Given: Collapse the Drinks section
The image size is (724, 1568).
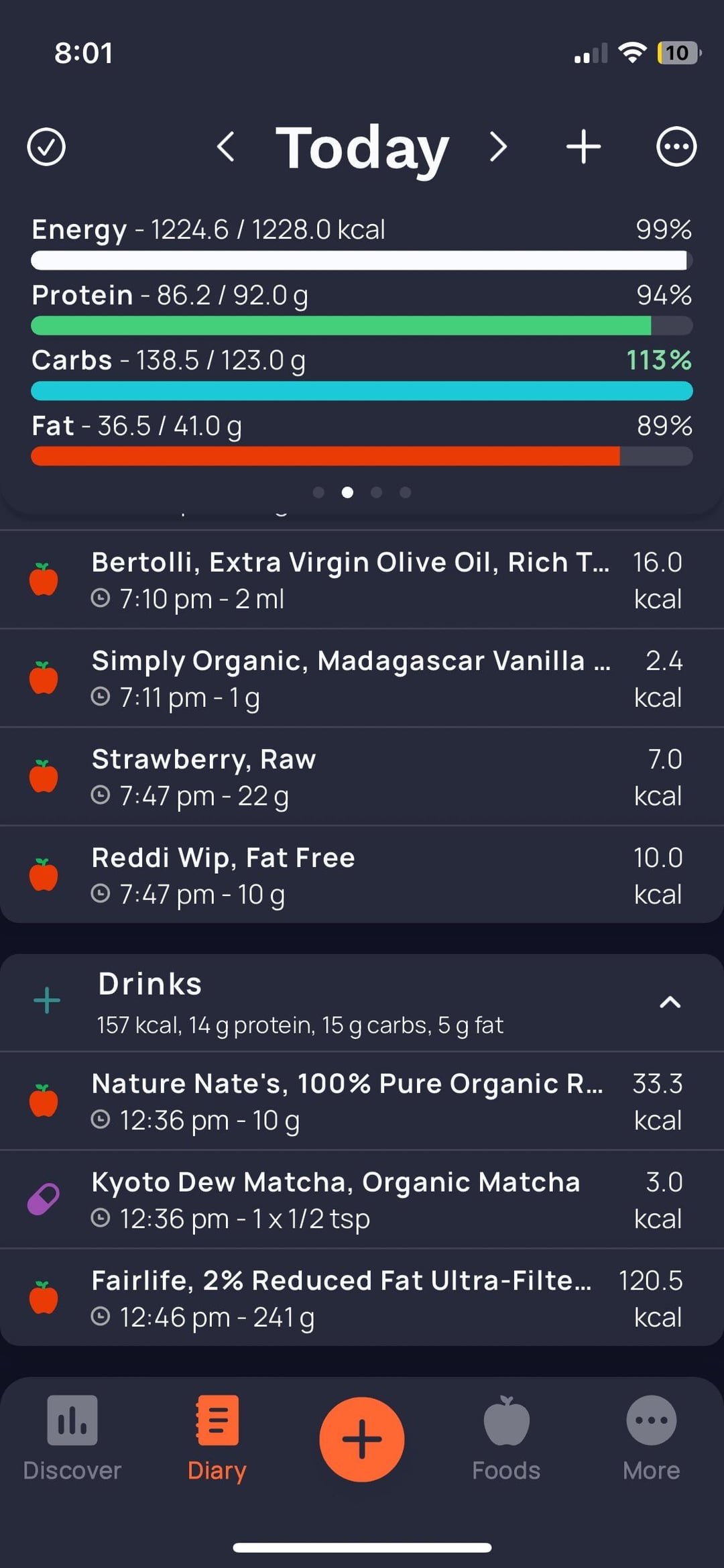Looking at the screenshot, I should point(670,1002).
